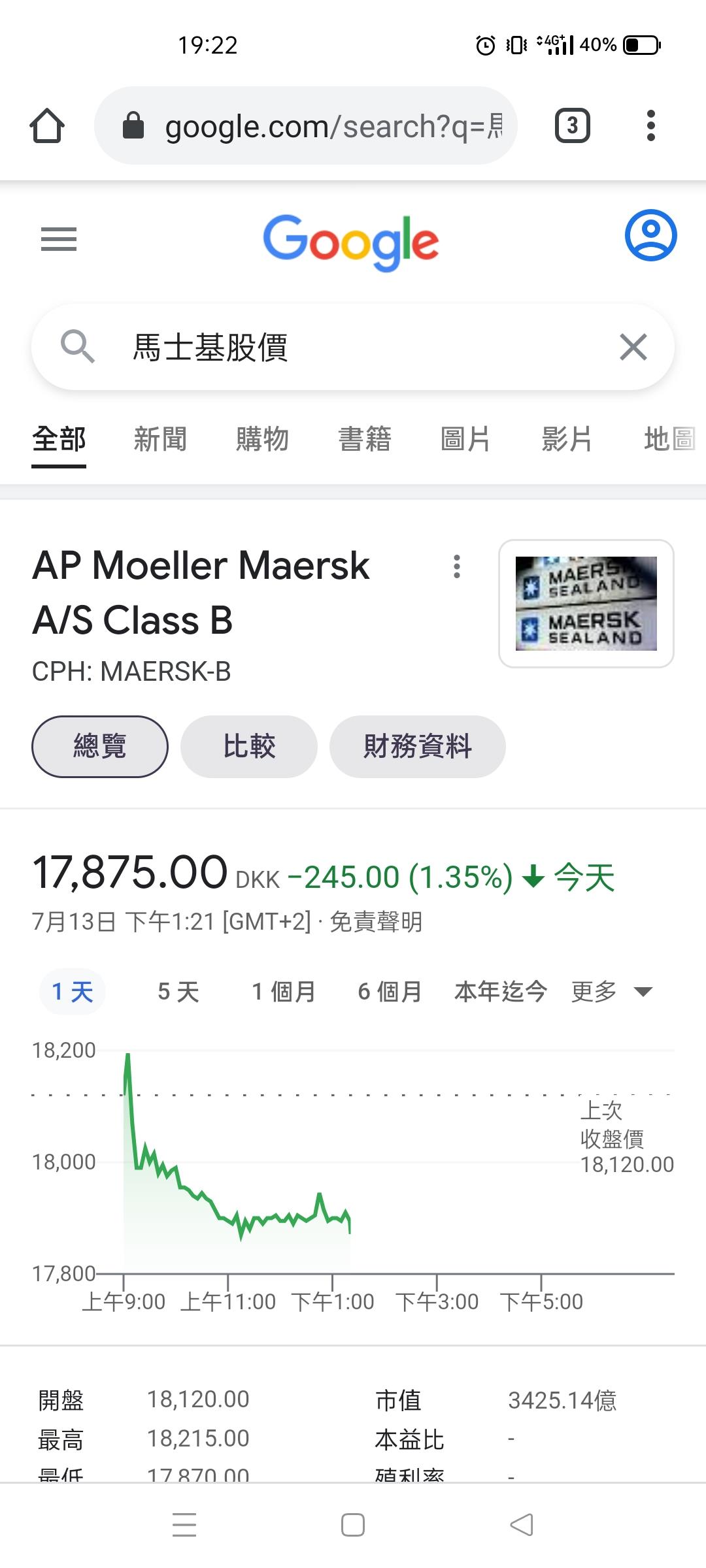Open the 免責聲明 disclaimer link
This screenshot has width=706, height=1568.
[x=376, y=922]
